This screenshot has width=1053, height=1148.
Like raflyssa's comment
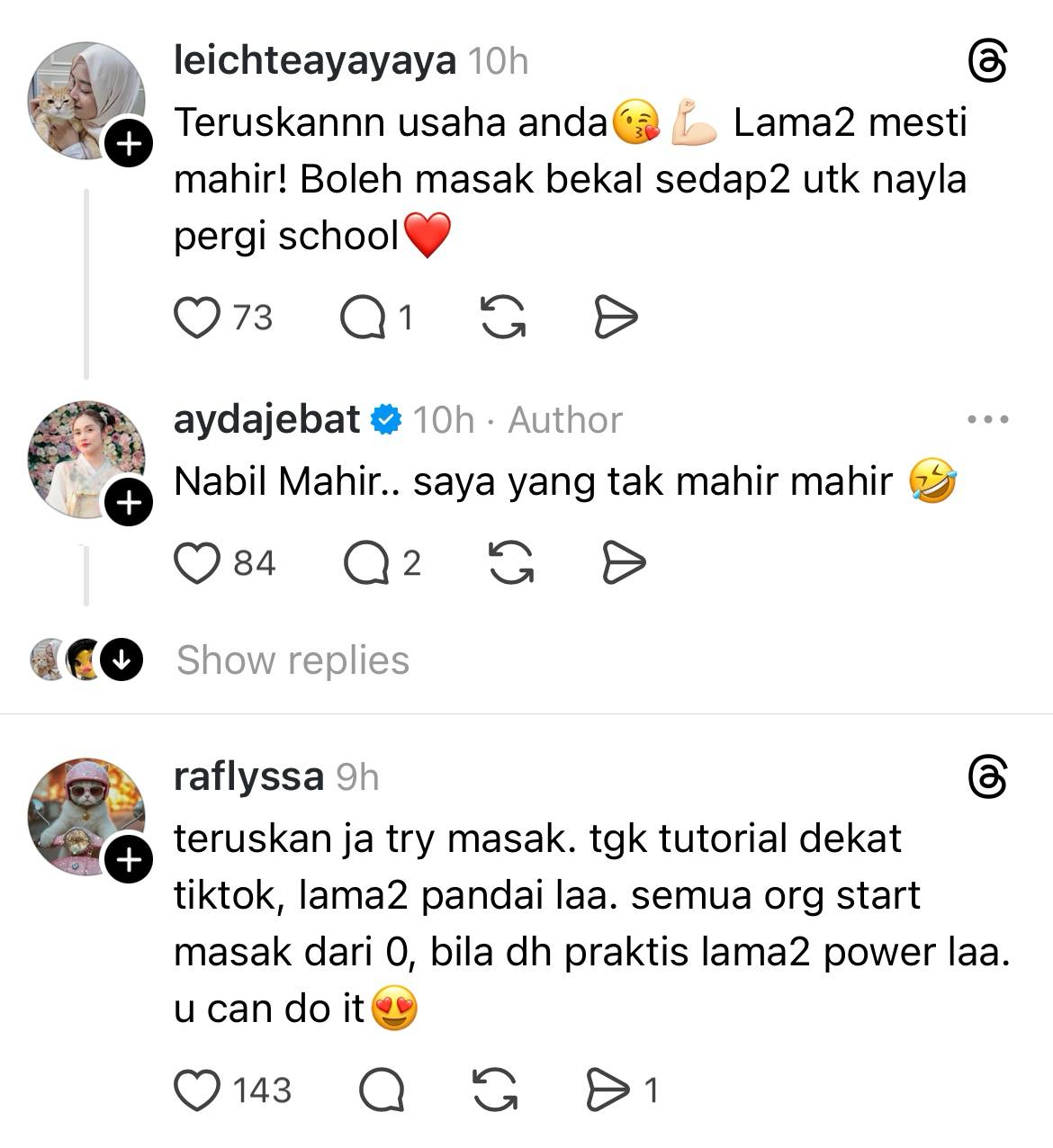click(197, 1090)
